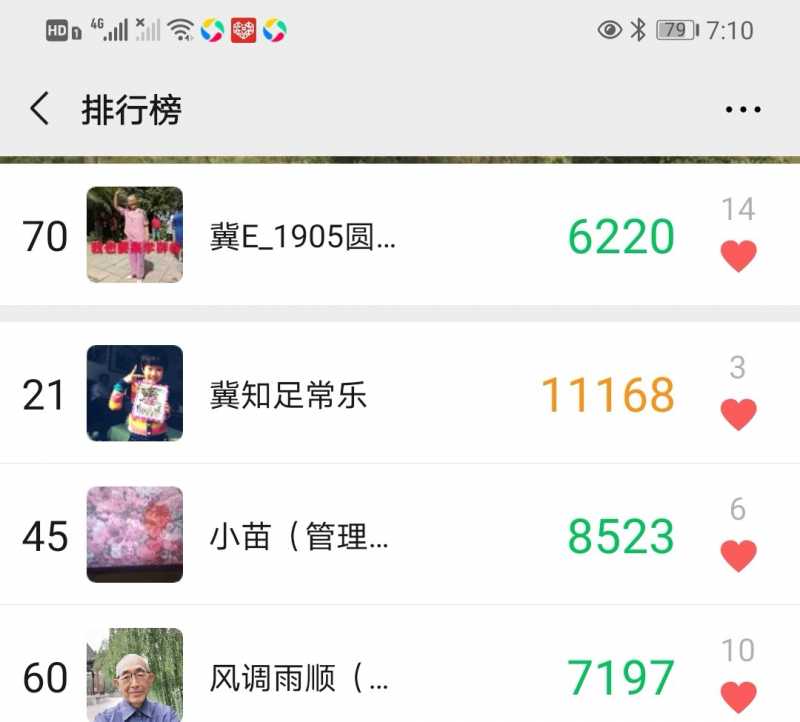Like 小苗（管理's step count
800x722 pixels.
(738, 555)
